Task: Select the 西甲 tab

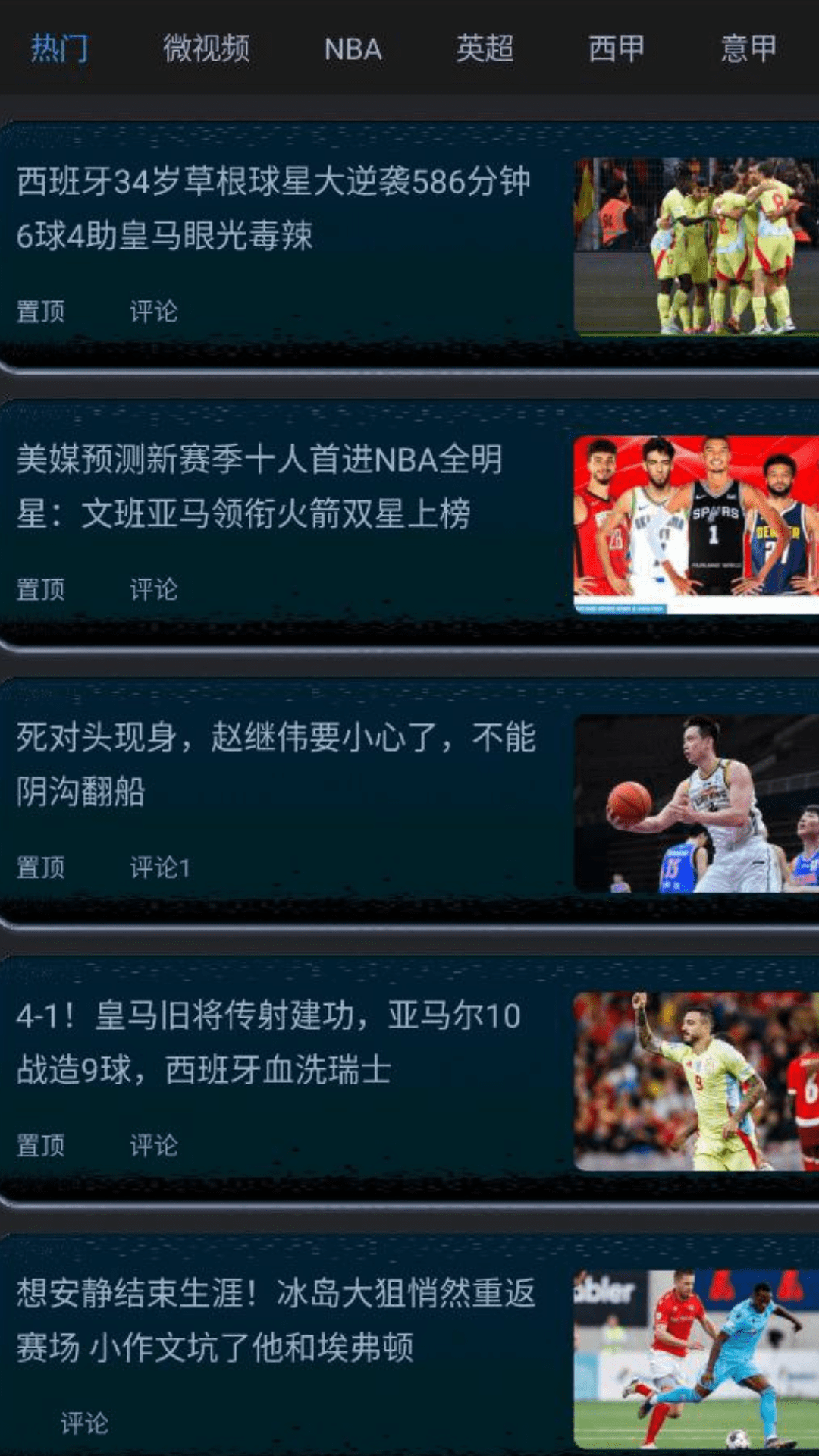Action: coord(617,49)
